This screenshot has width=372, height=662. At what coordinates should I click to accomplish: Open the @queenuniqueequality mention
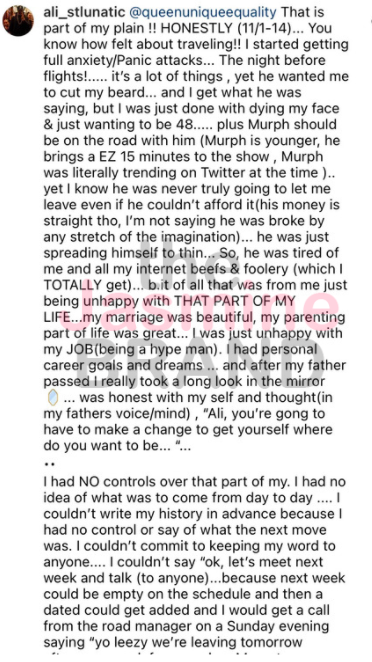coord(202,12)
